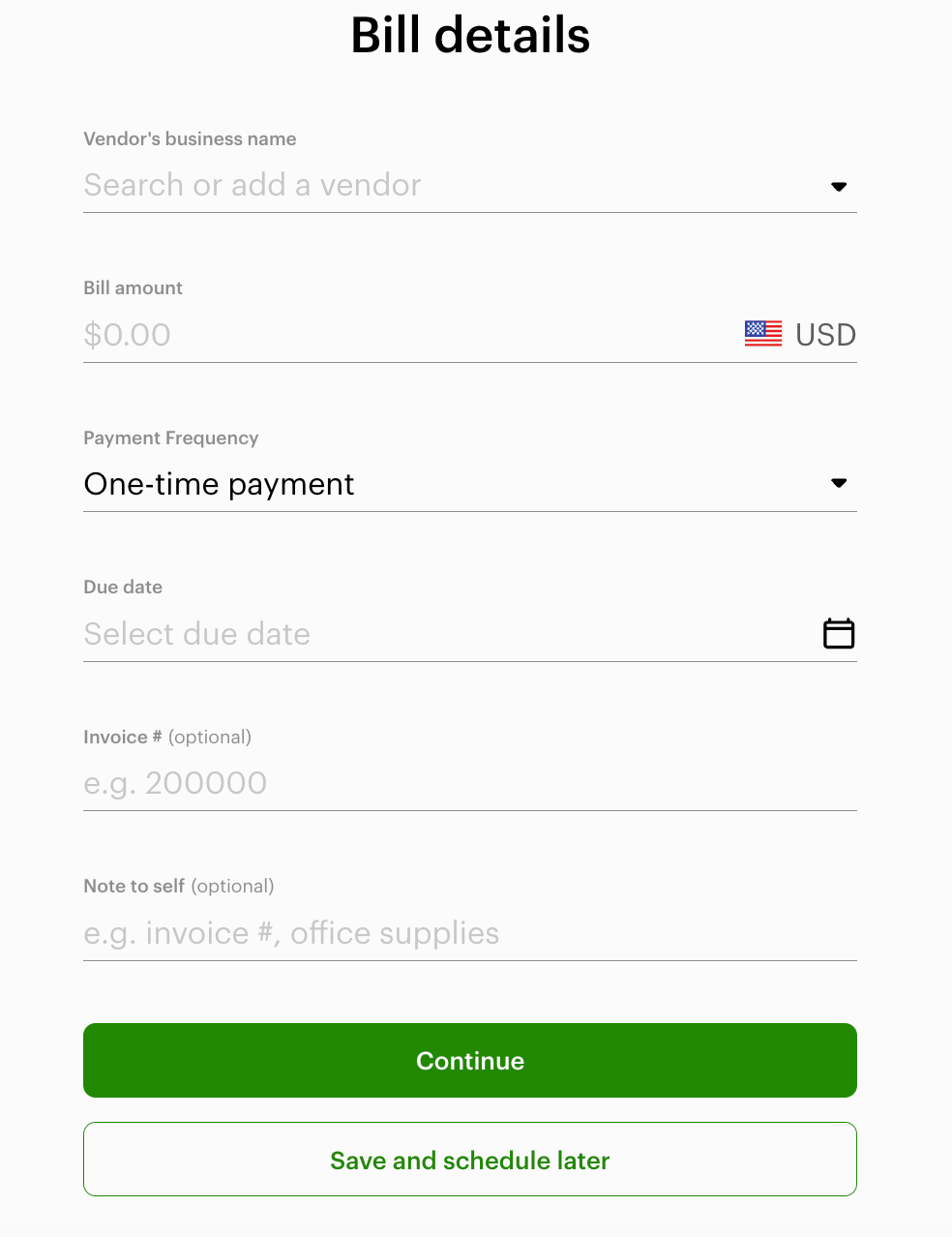Click the Payment Frequency chevron icon
Image resolution: width=952 pixels, height=1237 pixels.
click(838, 483)
